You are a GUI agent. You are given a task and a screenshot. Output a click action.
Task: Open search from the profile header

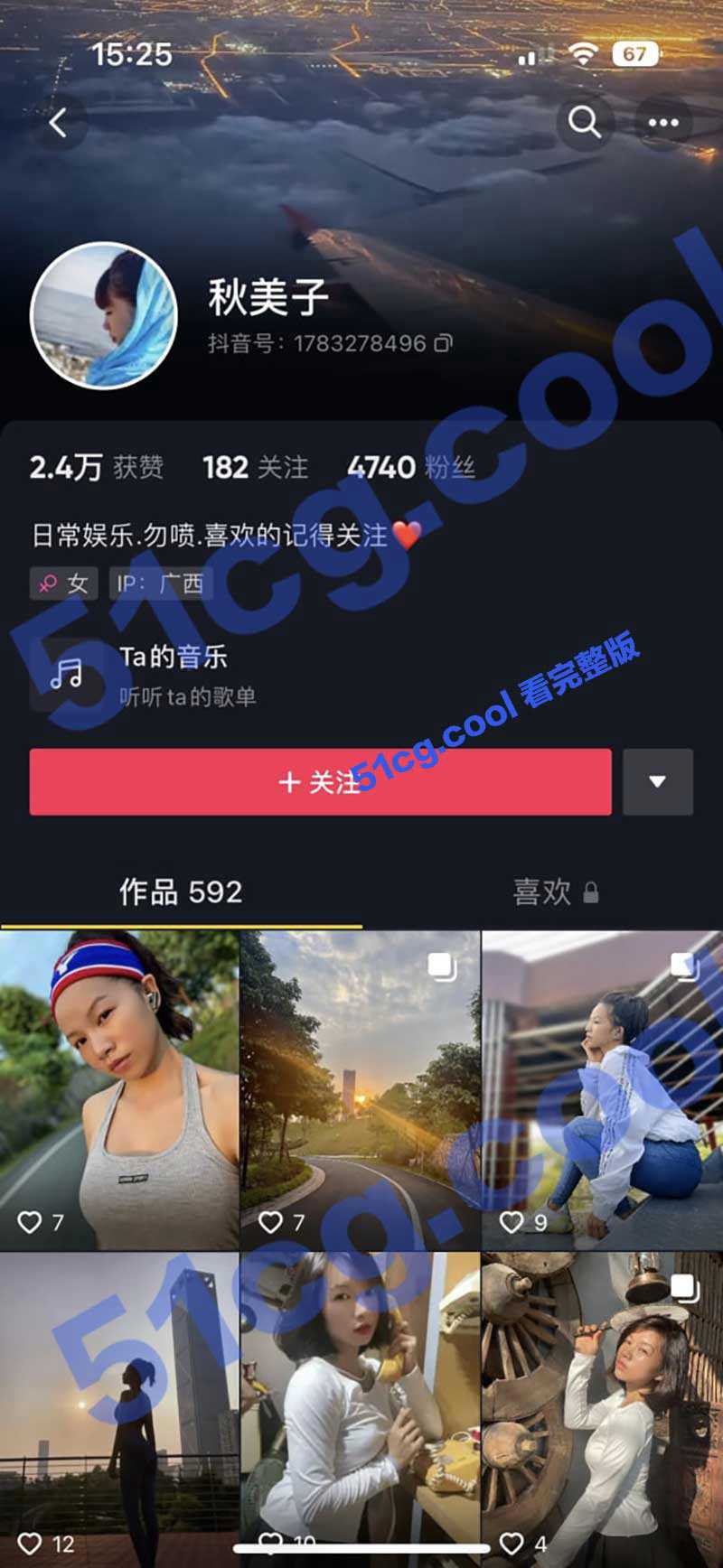click(x=584, y=121)
